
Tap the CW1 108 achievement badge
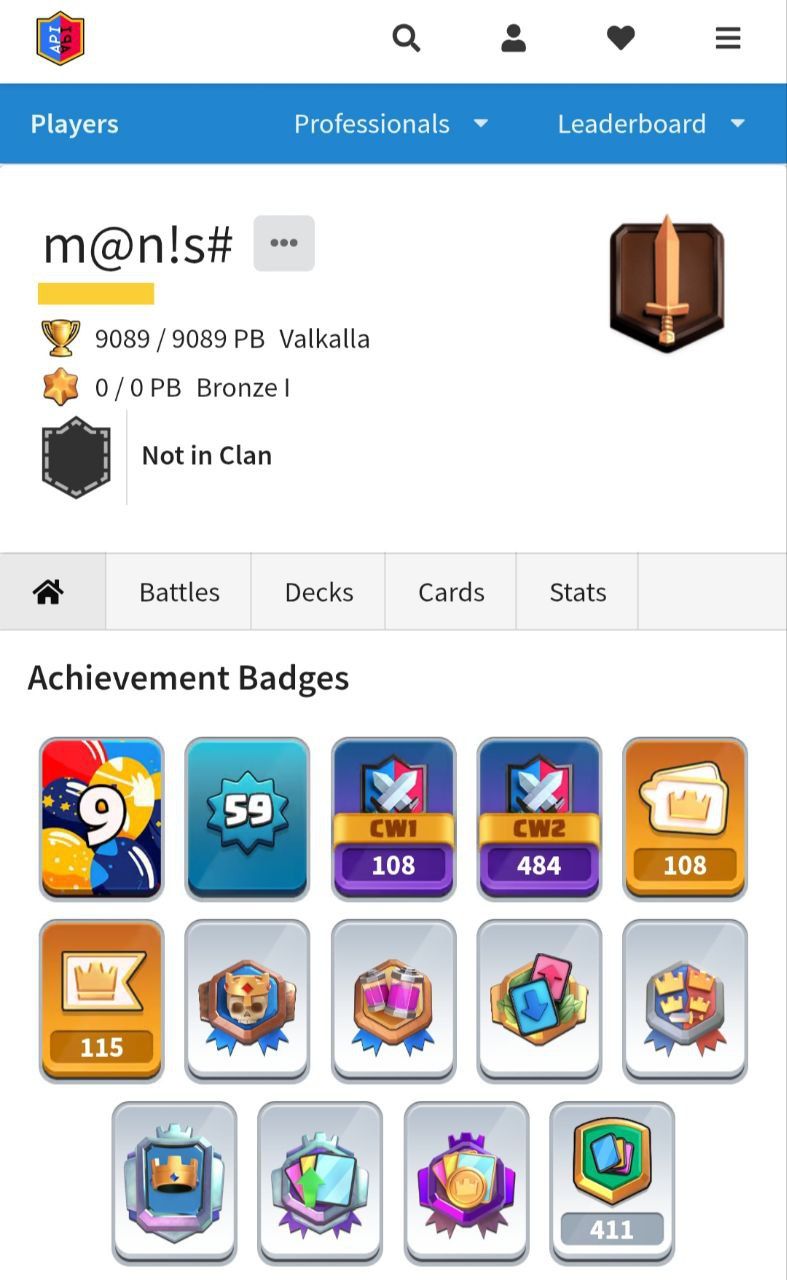[x=393, y=818]
